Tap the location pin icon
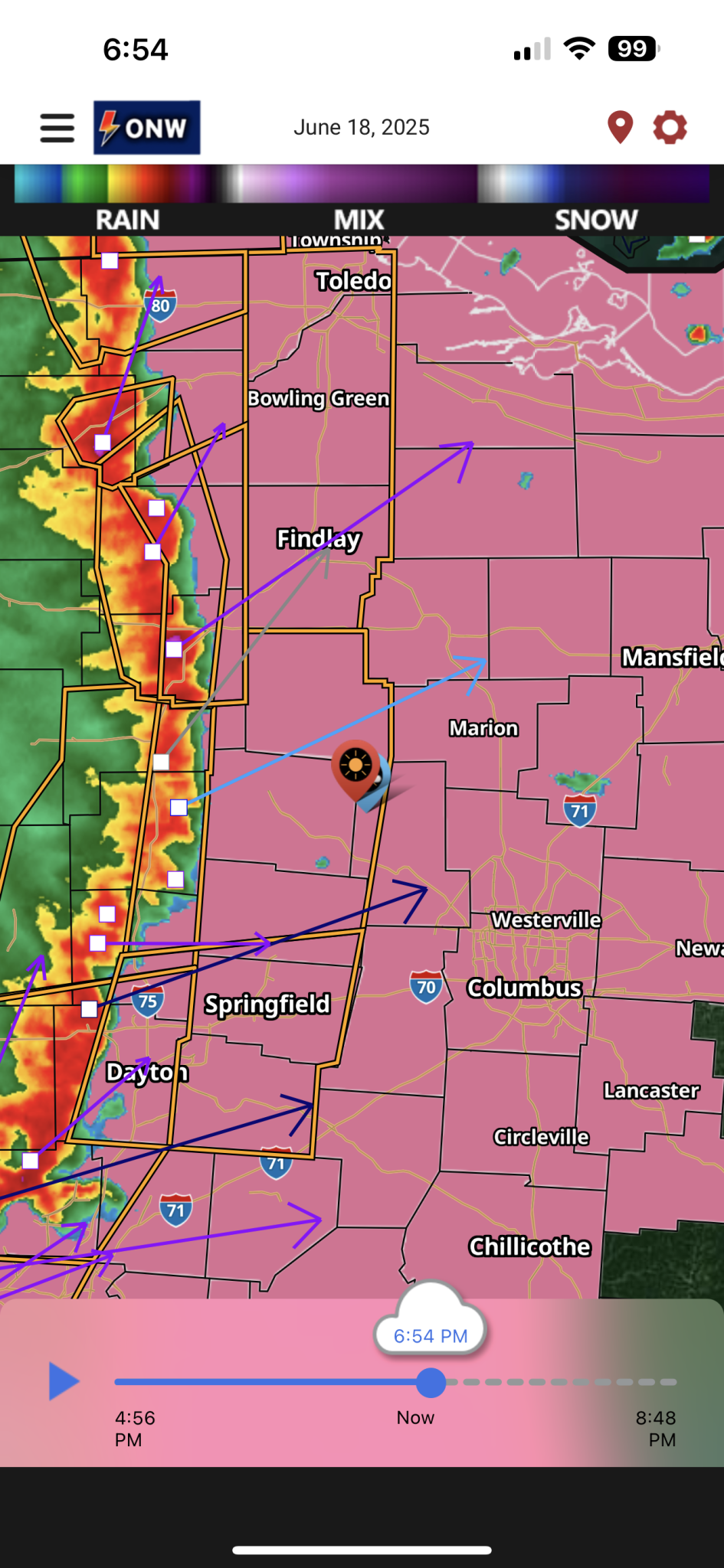 point(620,127)
